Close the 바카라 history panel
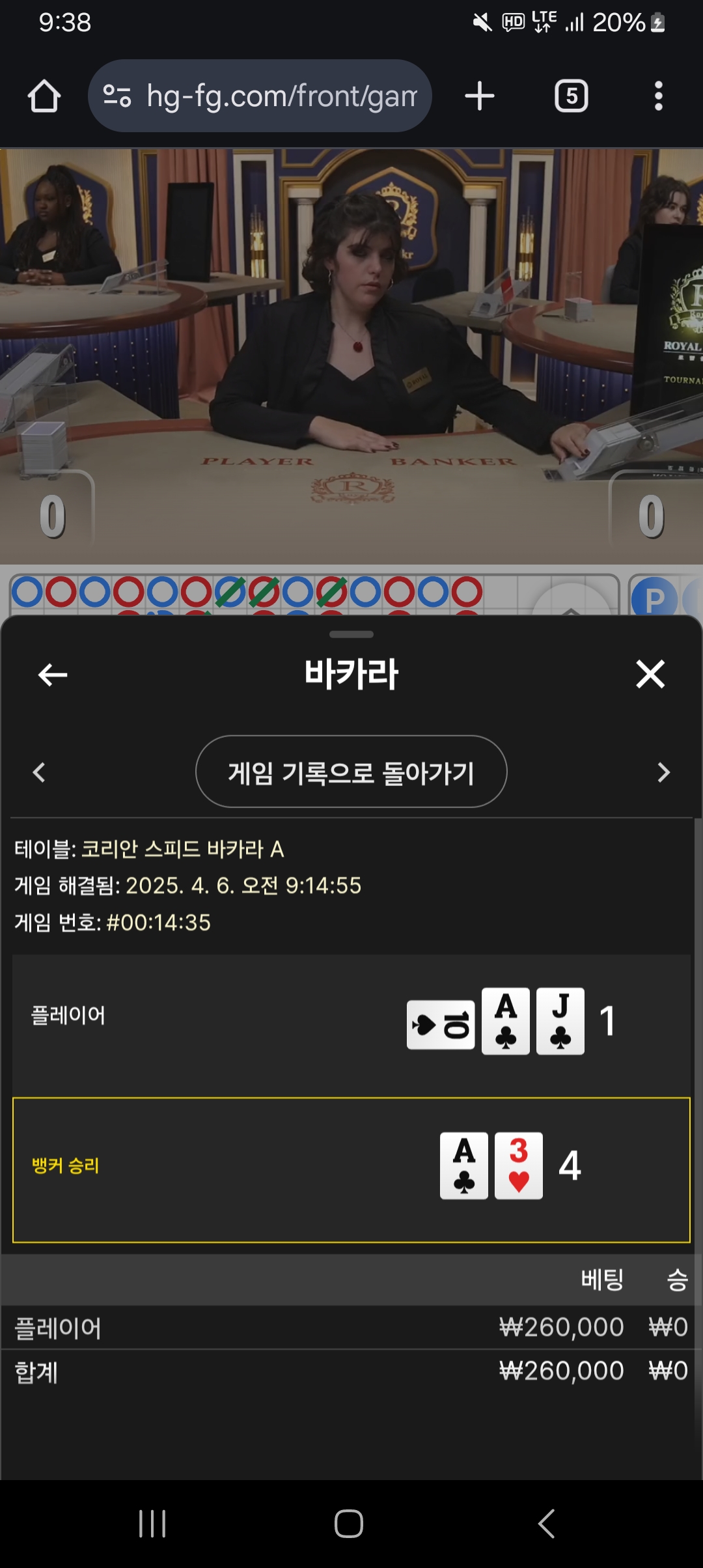This screenshot has width=703, height=1568. (650, 674)
